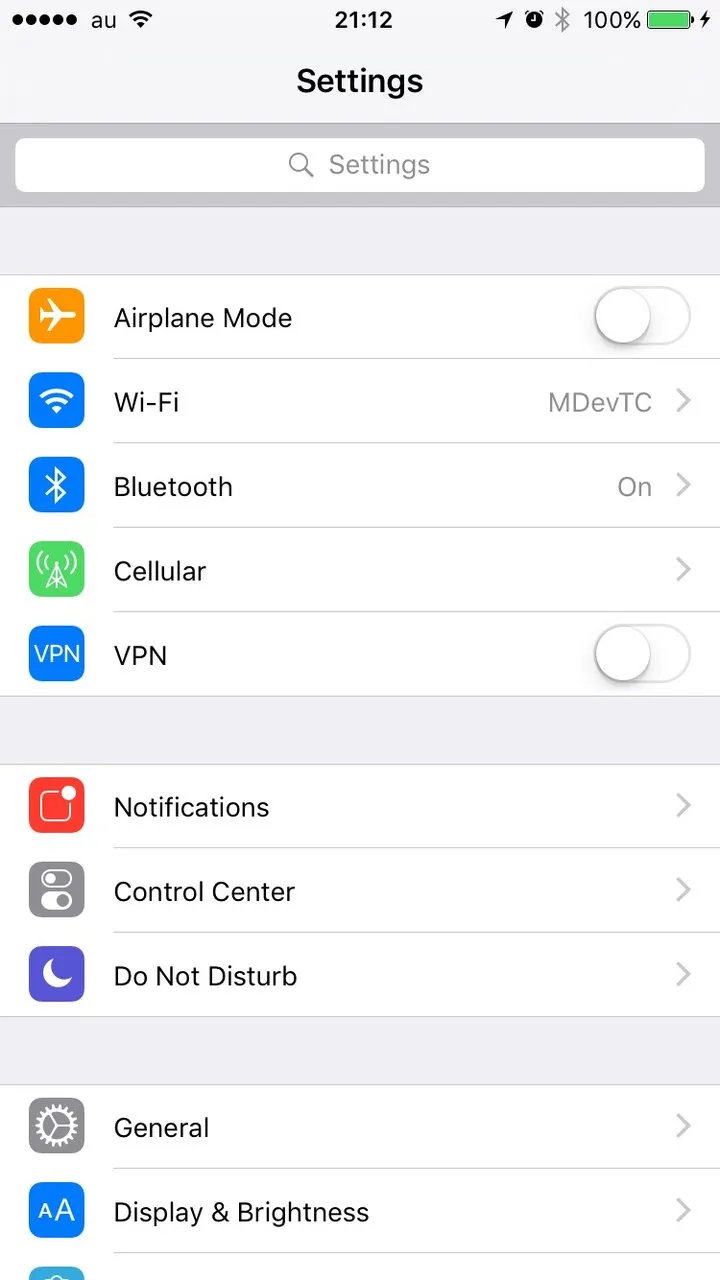Open Wi-Fi settings
The width and height of the screenshot is (720, 1280).
[x=360, y=402]
